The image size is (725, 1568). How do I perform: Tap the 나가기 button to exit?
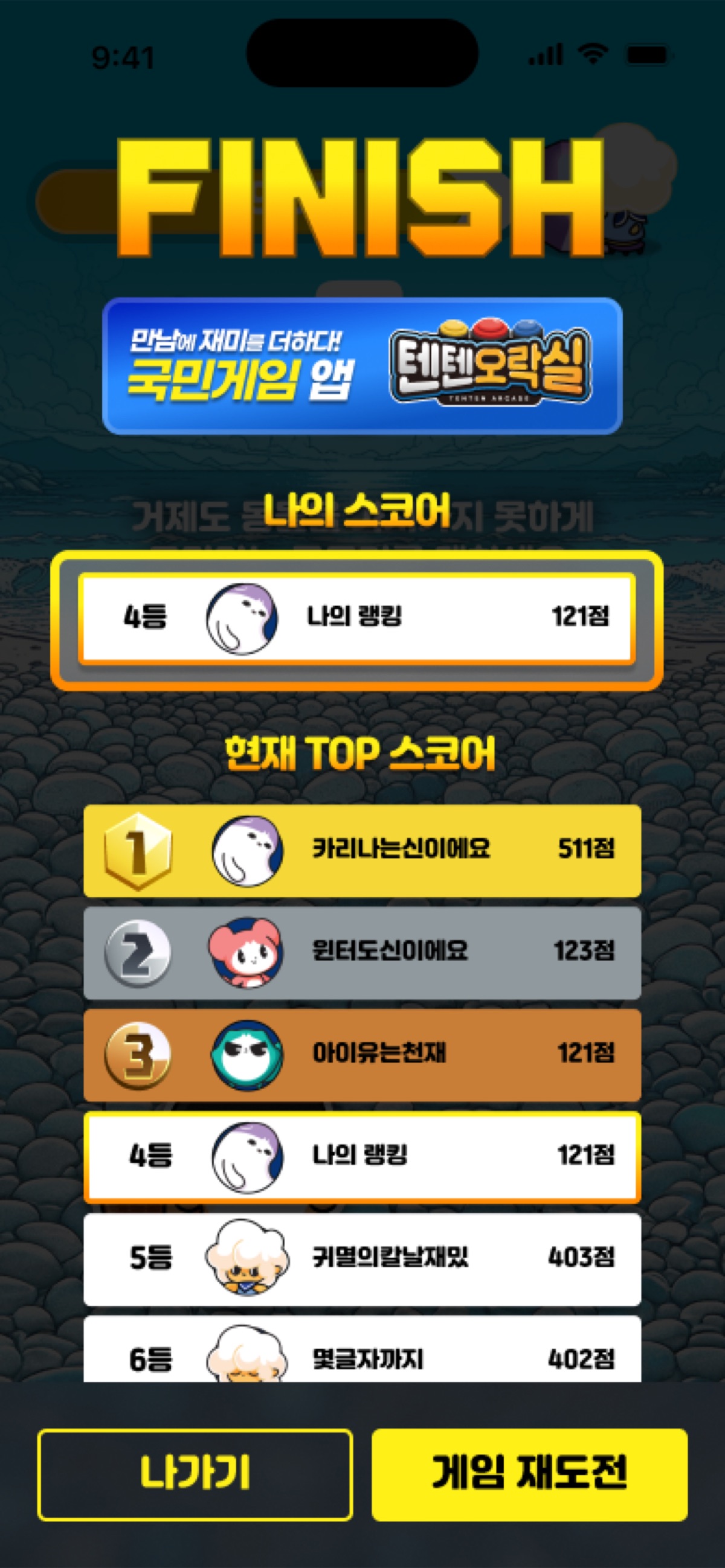pyautogui.click(x=195, y=1474)
